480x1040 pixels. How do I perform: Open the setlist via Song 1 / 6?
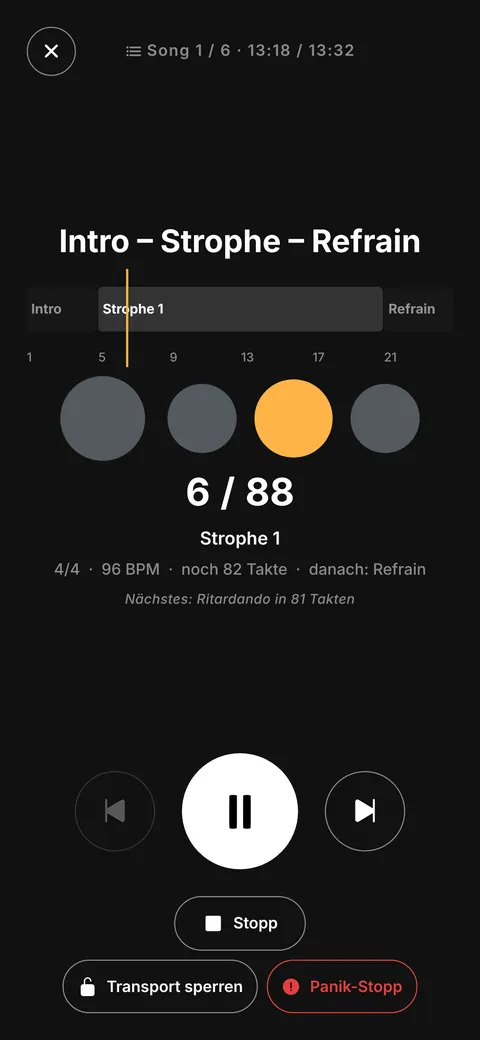[x=240, y=51]
